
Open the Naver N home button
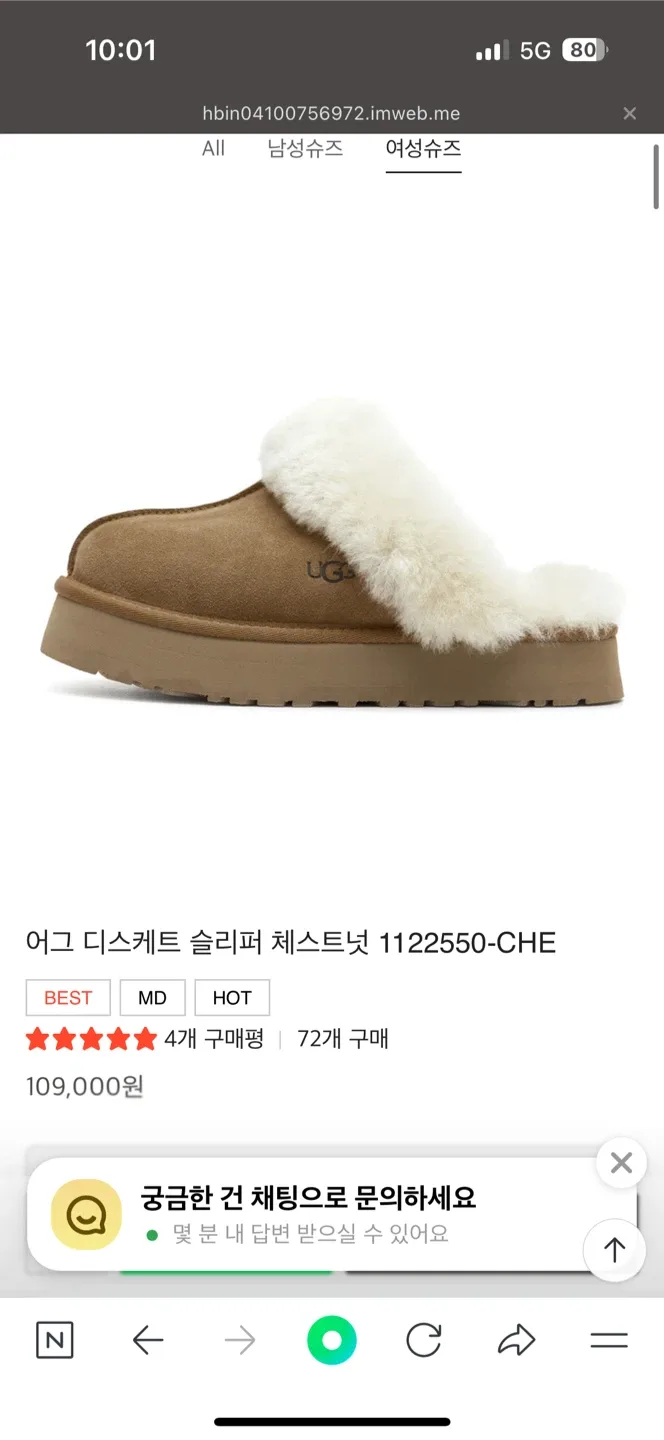click(54, 1341)
